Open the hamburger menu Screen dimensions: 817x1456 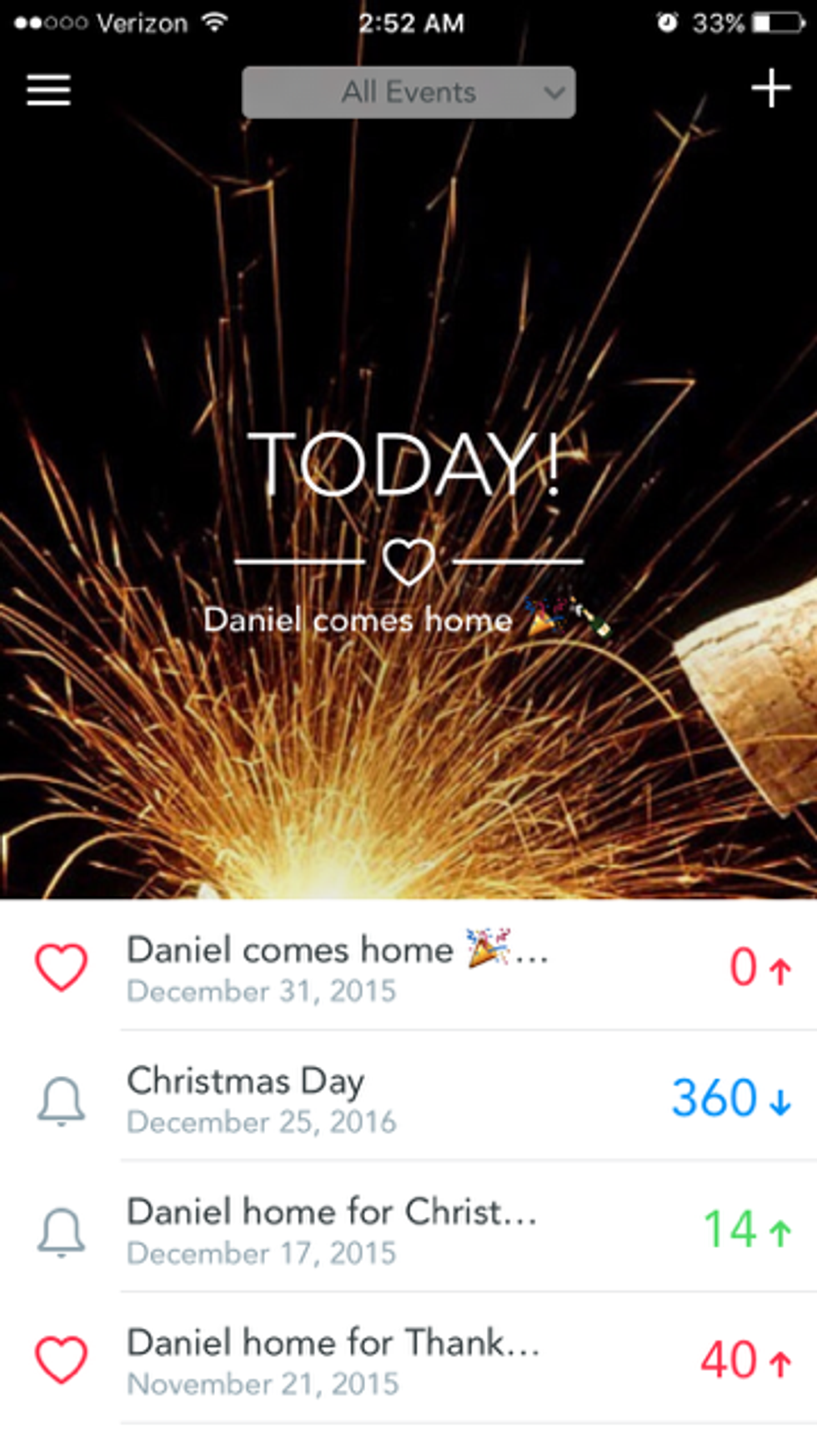click(x=48, y=90)
